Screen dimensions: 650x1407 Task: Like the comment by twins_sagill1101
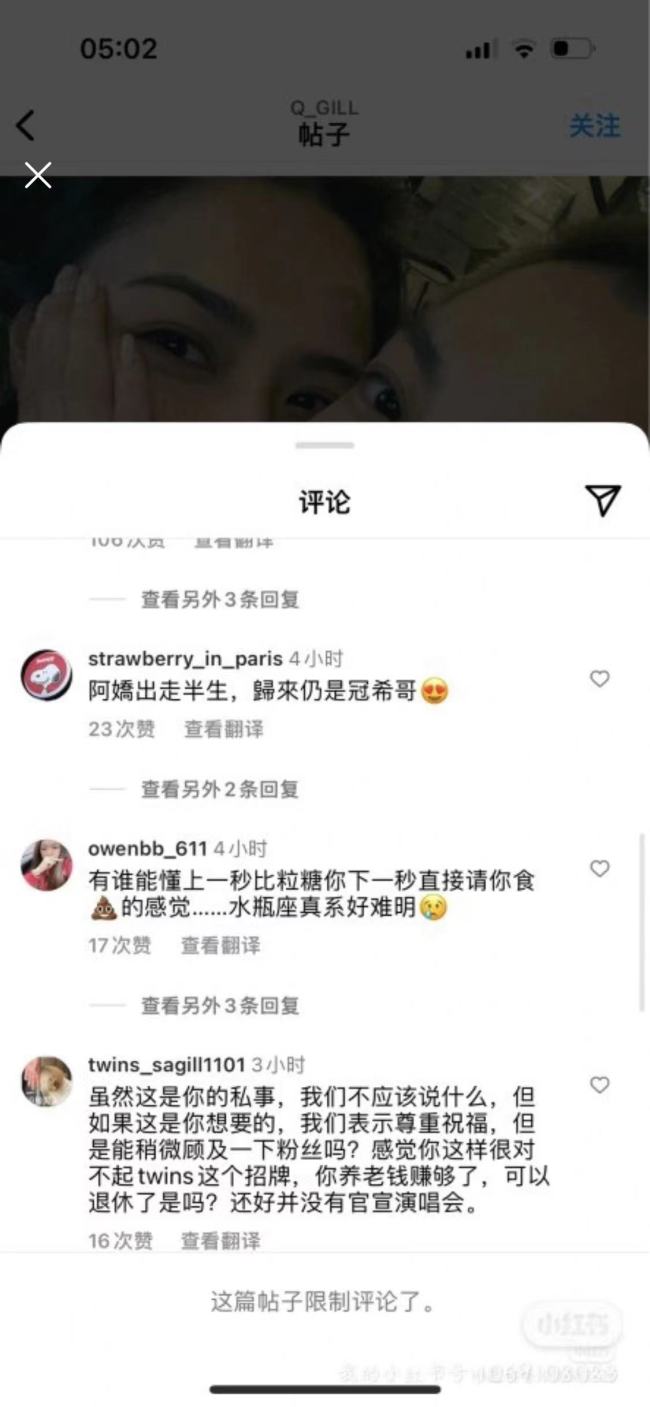599,1085
